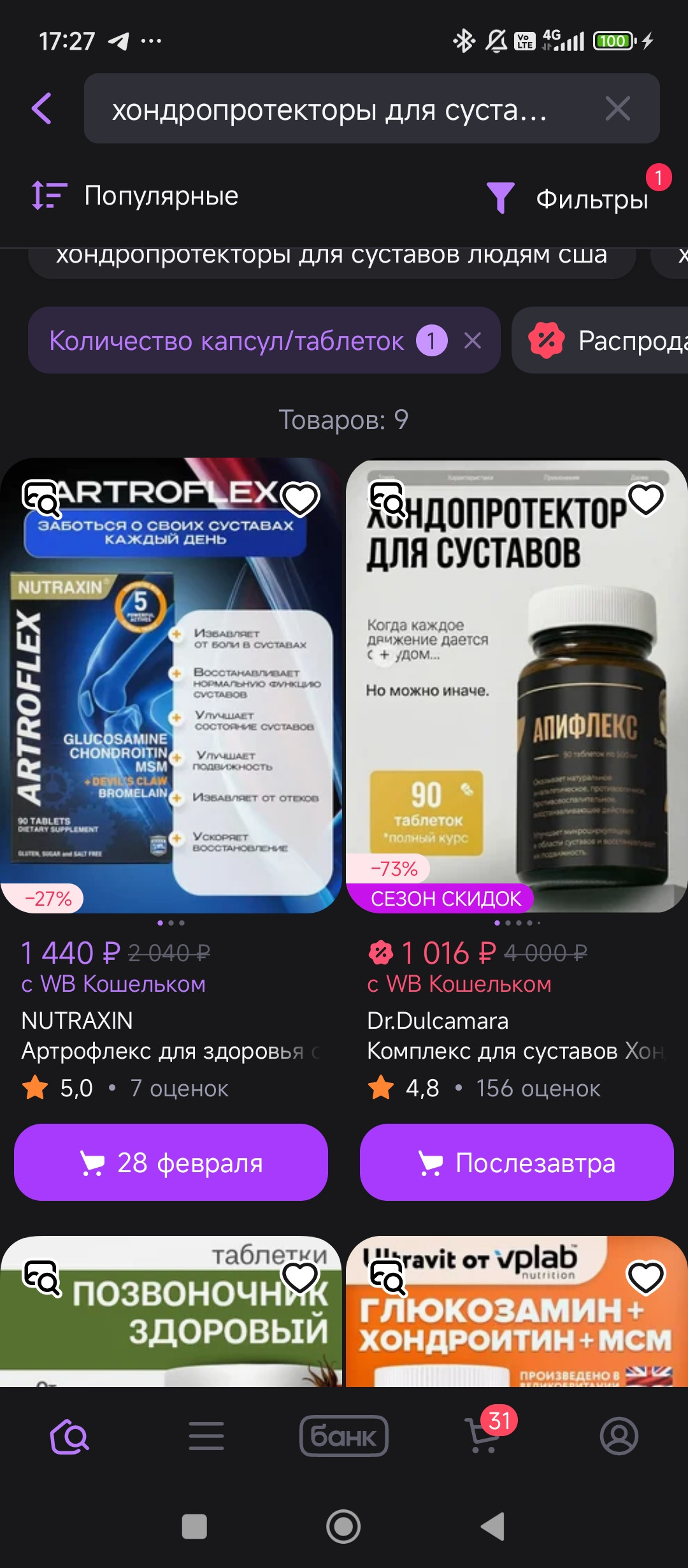This screenshot has height=1568, width=688.
Task: Add NUTRAXIN to cart, delivery 28 февраля
Action: 171,1163
